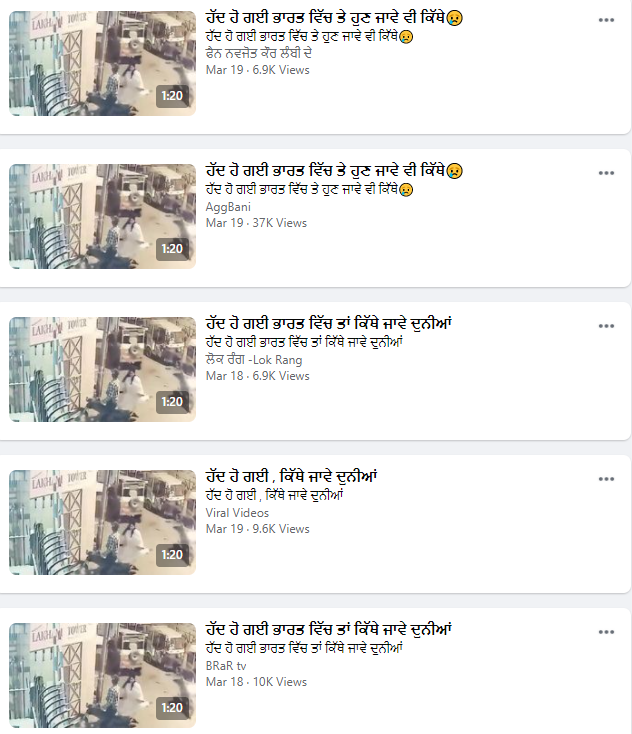Open the video title posted by AggBani
The image size is (632, 734).
(x=333, y=171)
